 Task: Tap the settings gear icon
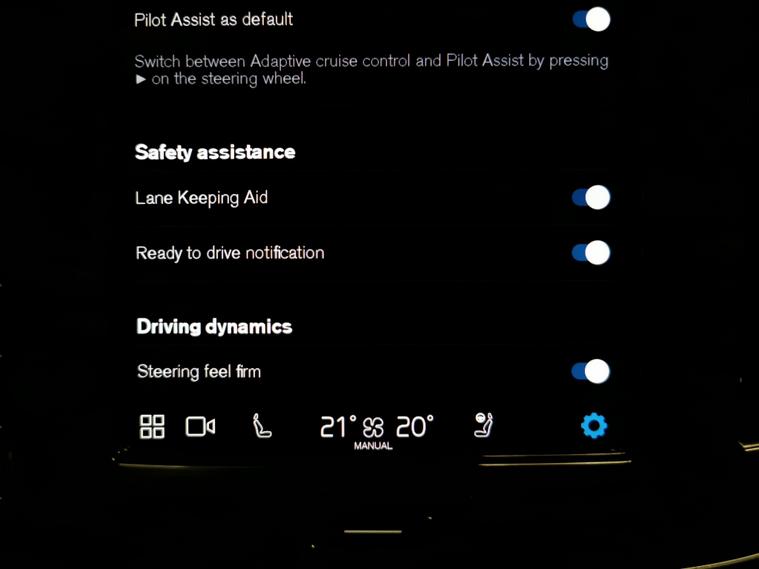[594, 426]
